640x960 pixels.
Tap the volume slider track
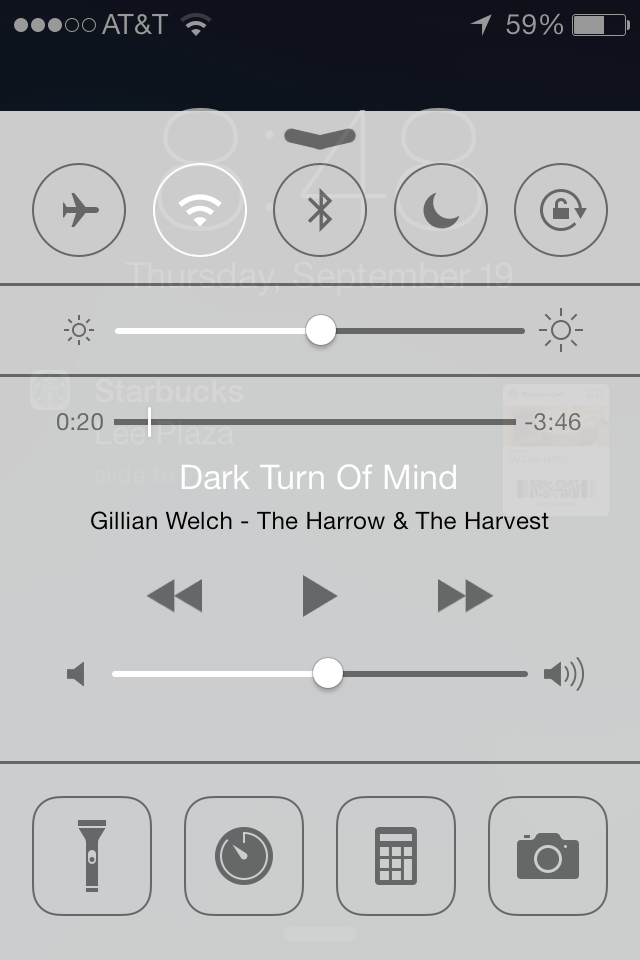pyautogui.click(x=430, y=674)
